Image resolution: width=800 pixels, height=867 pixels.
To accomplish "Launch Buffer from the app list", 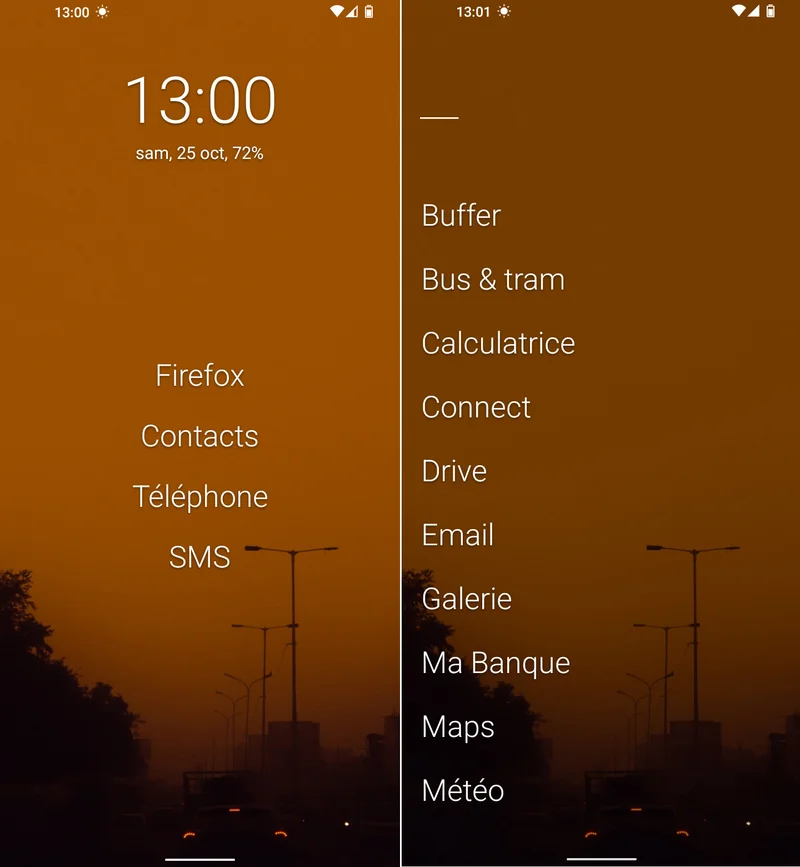I will (461, 215).
